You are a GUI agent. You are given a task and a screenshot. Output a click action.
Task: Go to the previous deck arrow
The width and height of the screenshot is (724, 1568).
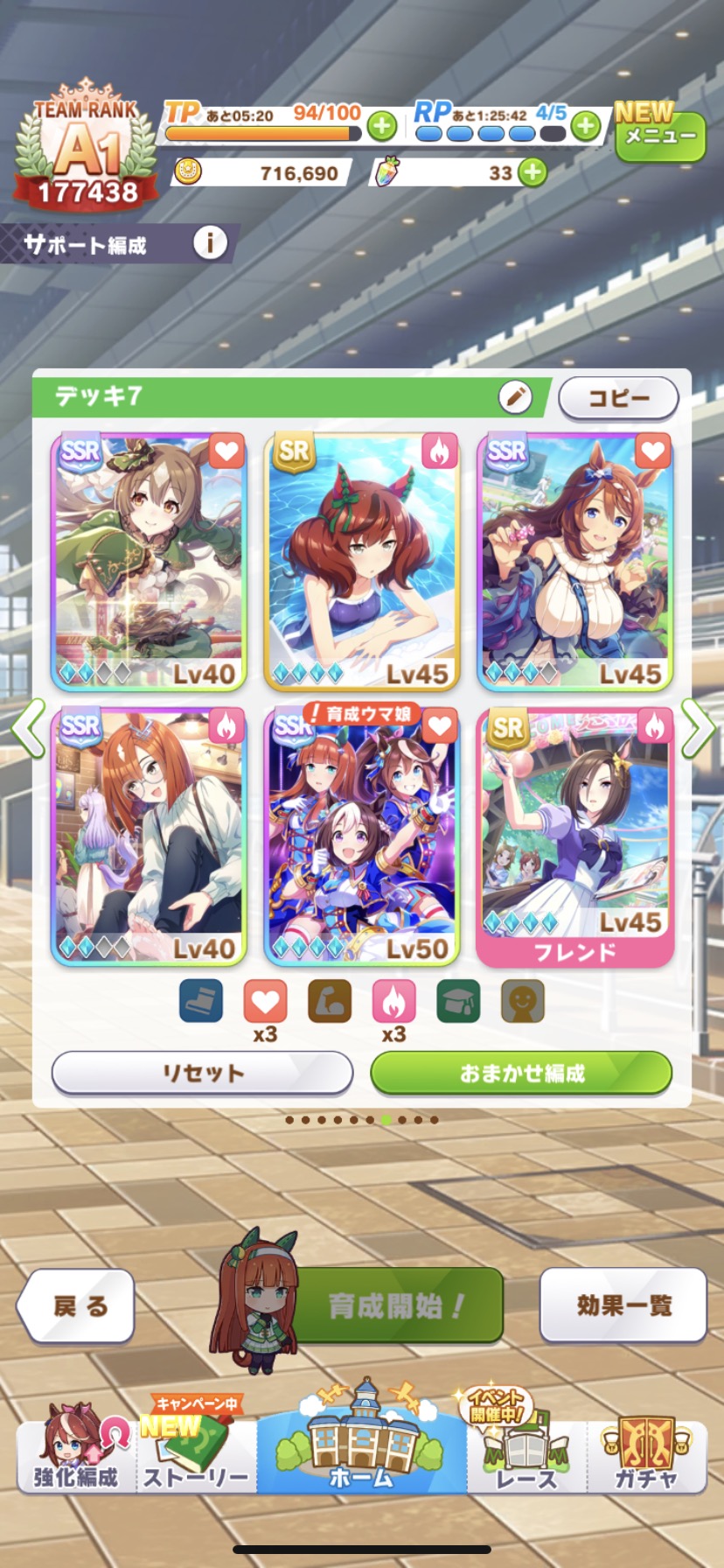27,728
